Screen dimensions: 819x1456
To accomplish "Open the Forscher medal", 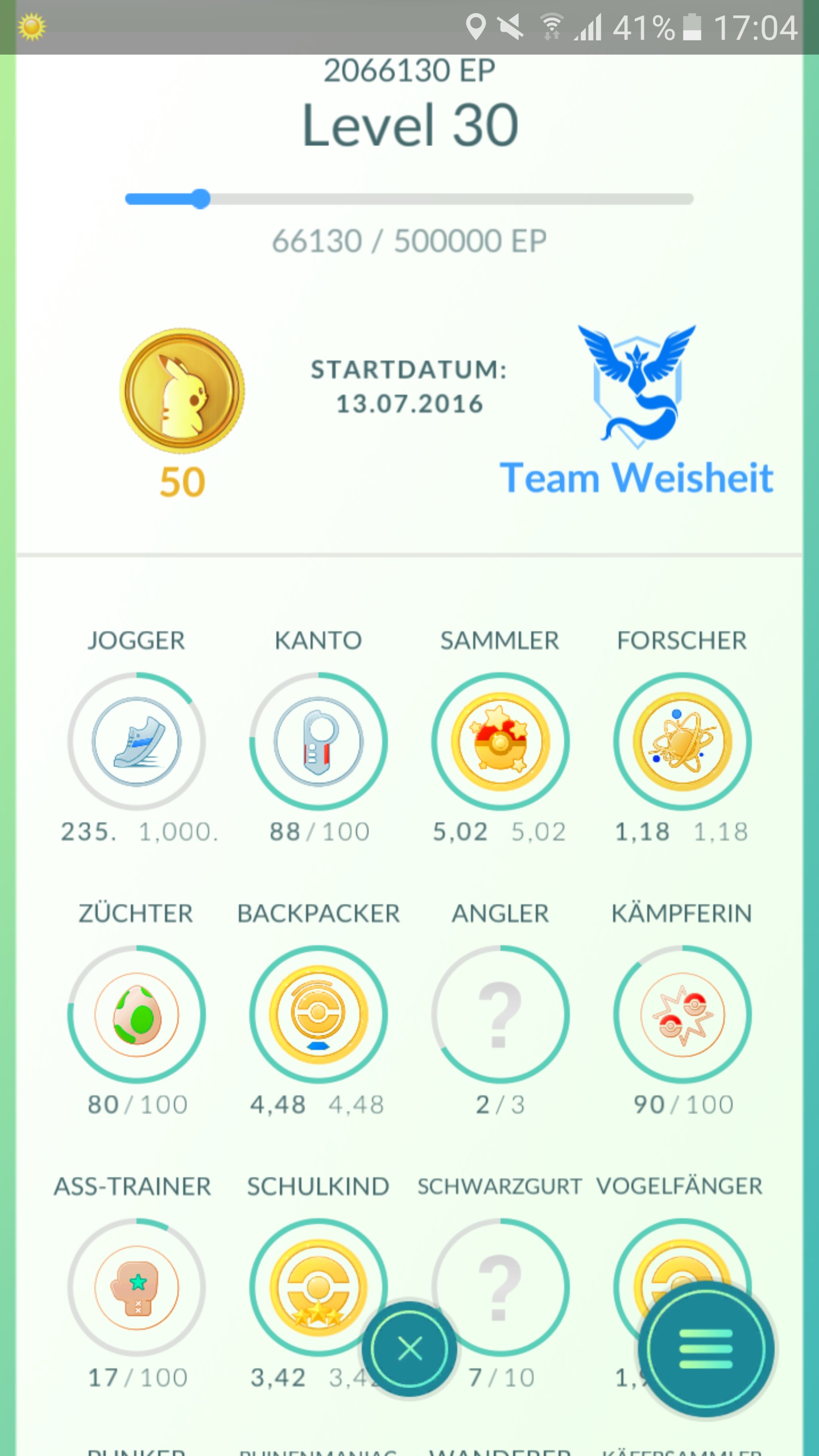I will coord(682,741).
